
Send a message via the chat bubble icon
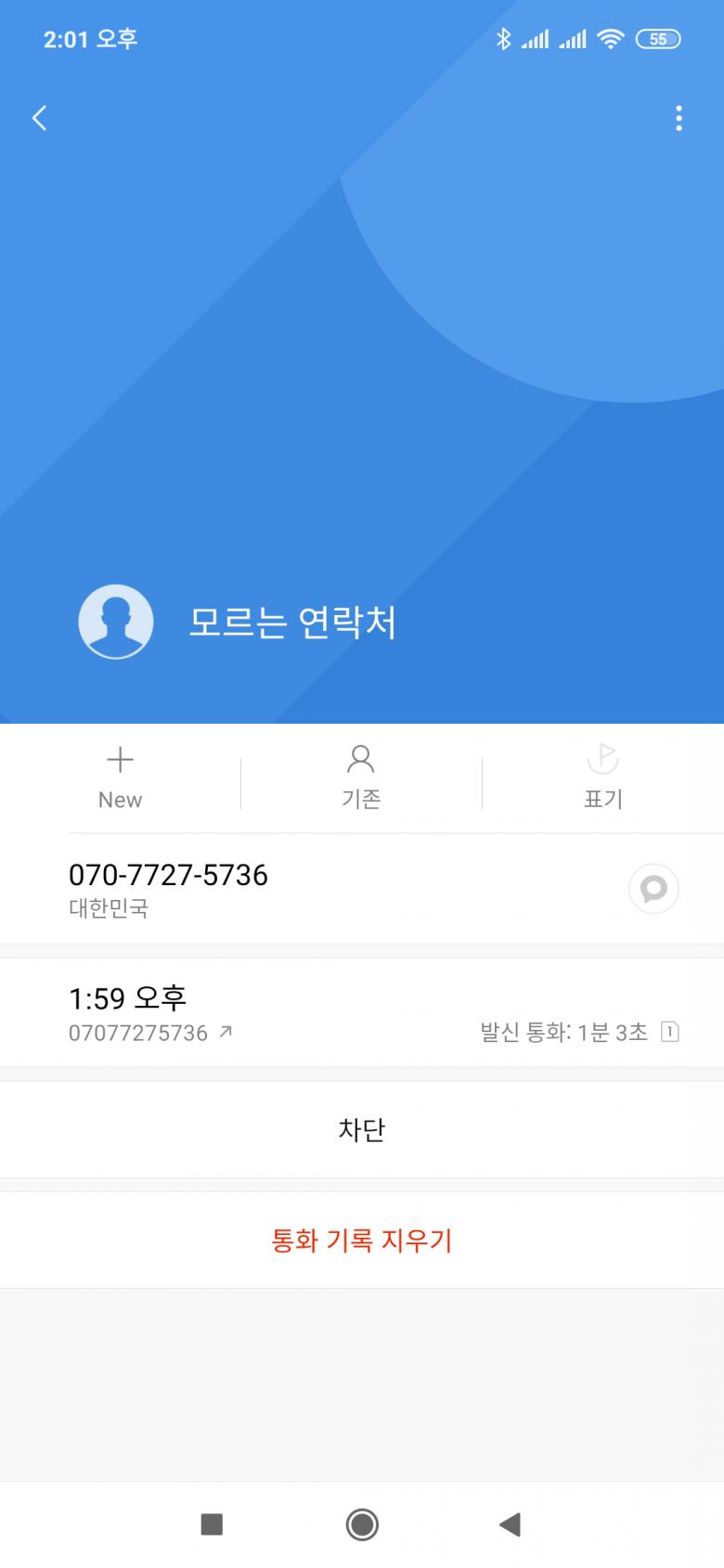653,889
